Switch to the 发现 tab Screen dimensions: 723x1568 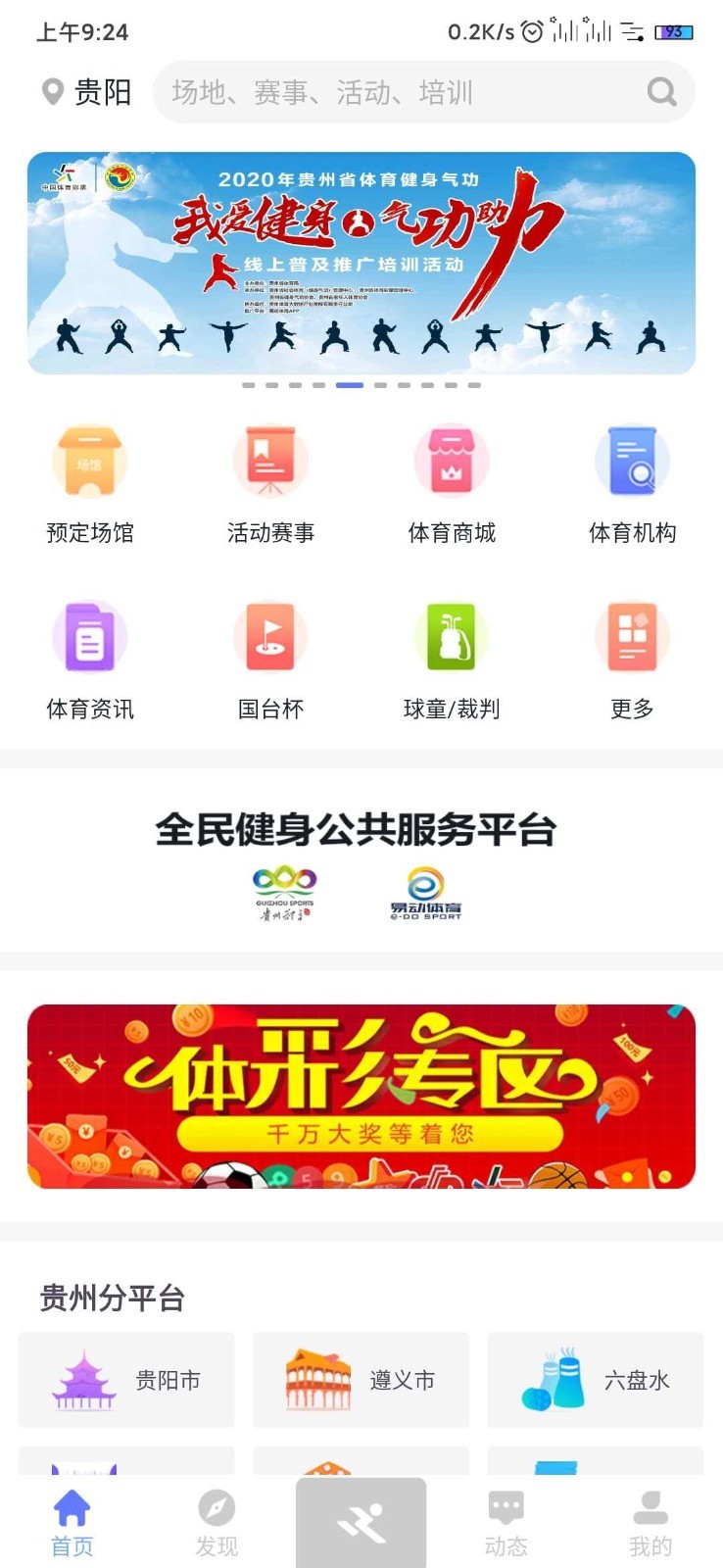tap(217, 1523)
